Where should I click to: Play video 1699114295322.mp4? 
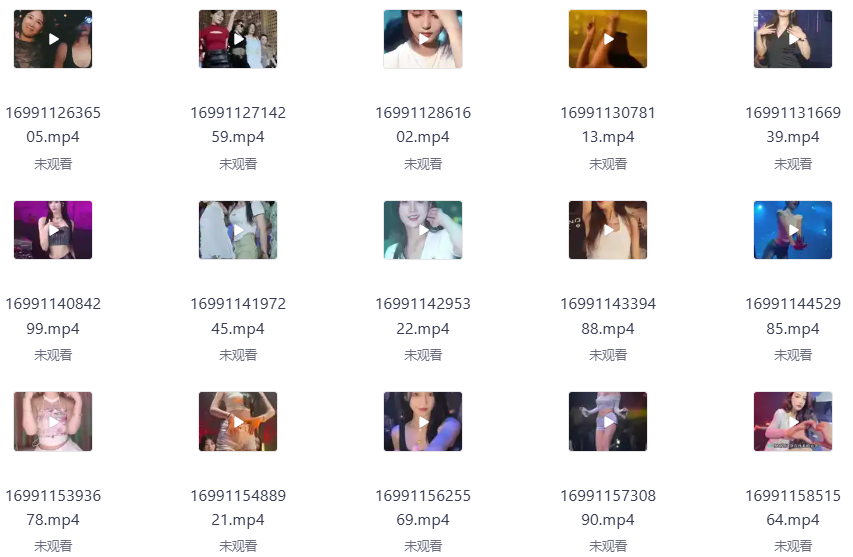pos(423,230)
